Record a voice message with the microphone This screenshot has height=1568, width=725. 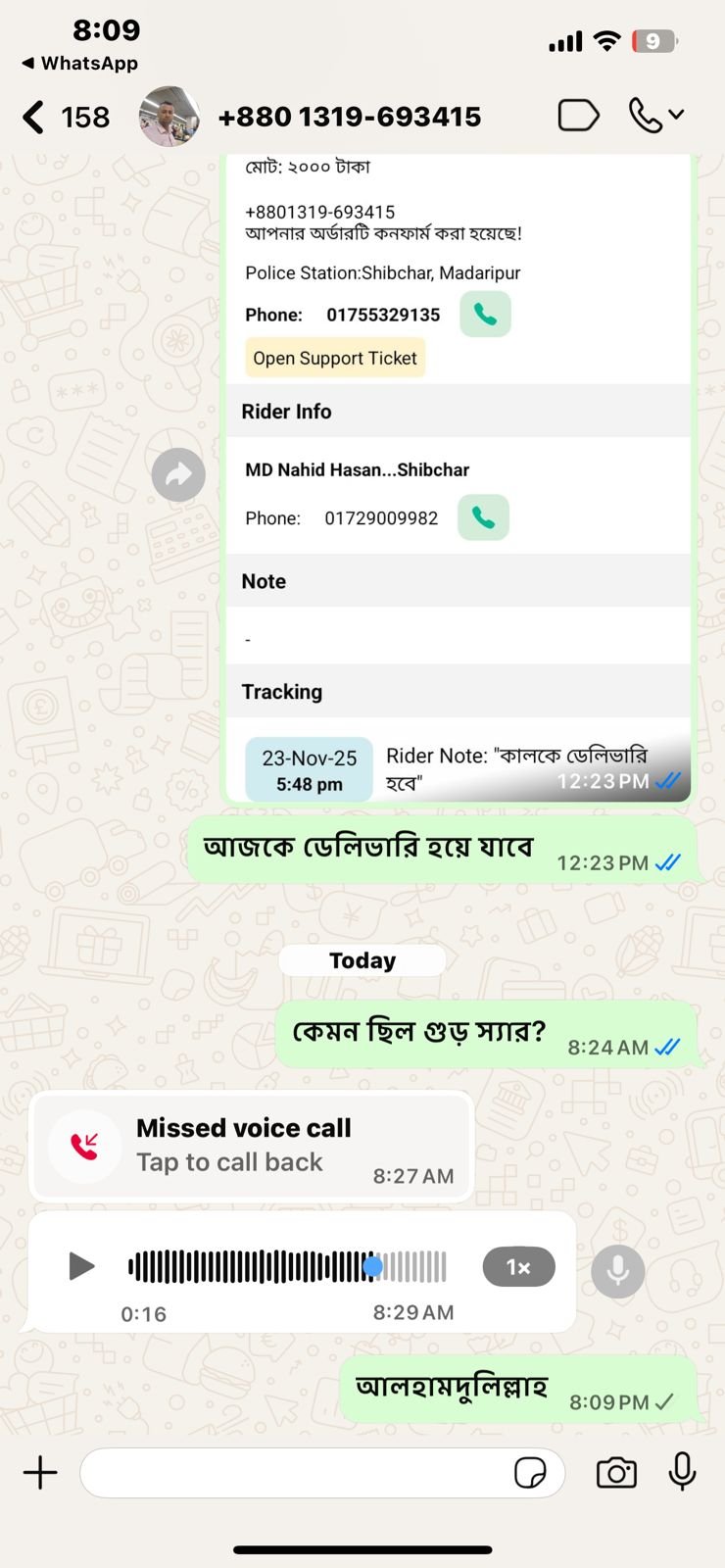coord(682,1472)
